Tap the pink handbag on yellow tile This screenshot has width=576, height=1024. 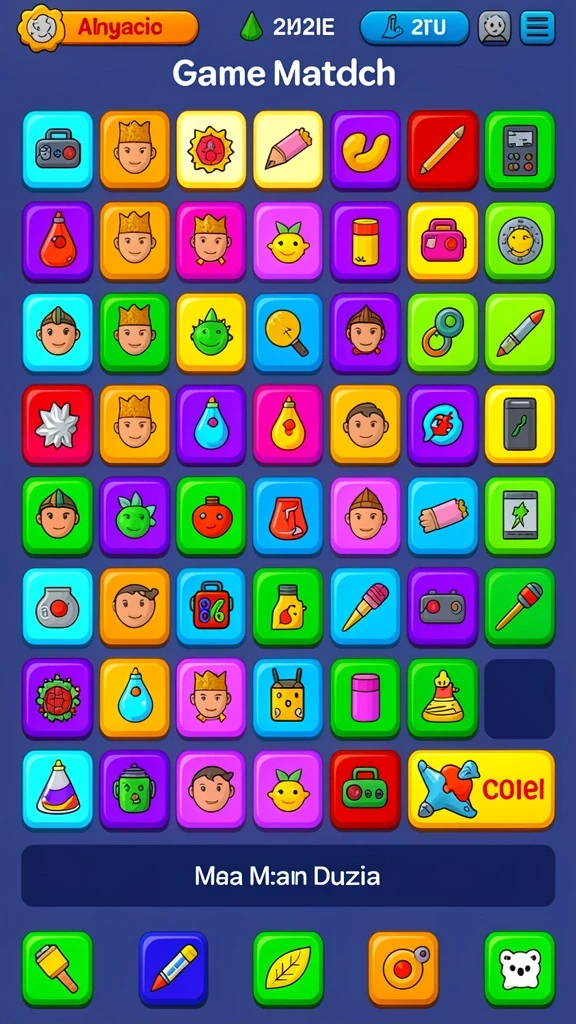click(x=443, y=242)
